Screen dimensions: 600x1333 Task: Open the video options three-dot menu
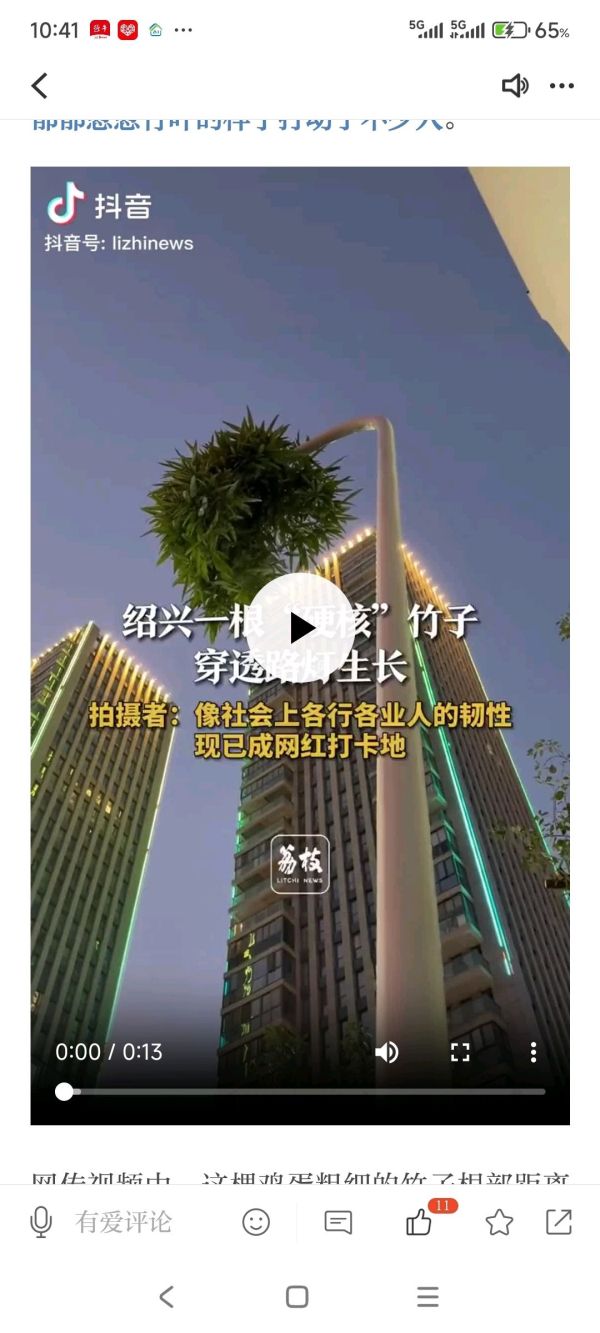[533, 1051]
